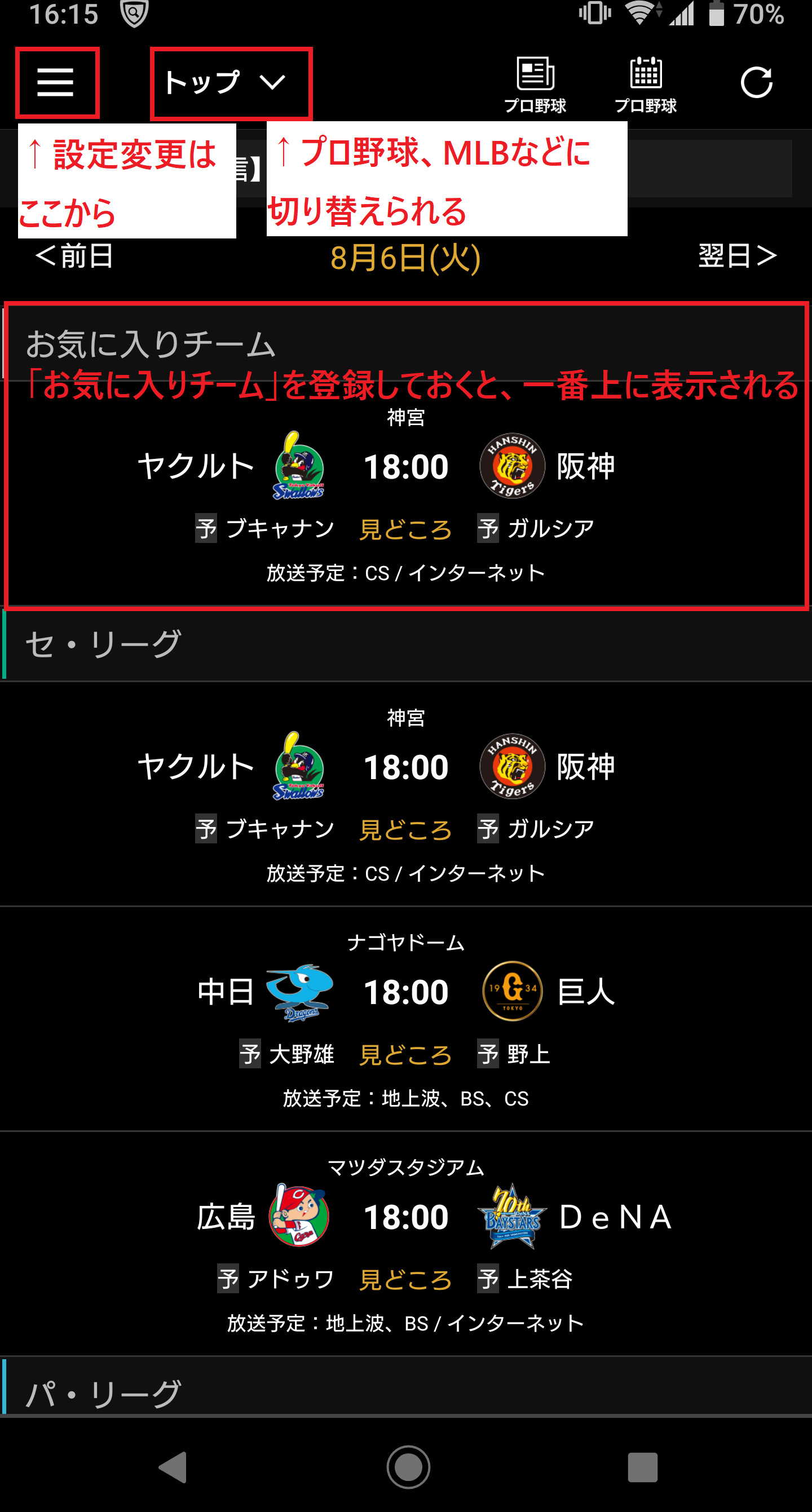The width and height of the screenshot is (812, 1512).
Task: View 見どころ in セ・リーグ ヤクルト game
Action: (x=405, y=830)
